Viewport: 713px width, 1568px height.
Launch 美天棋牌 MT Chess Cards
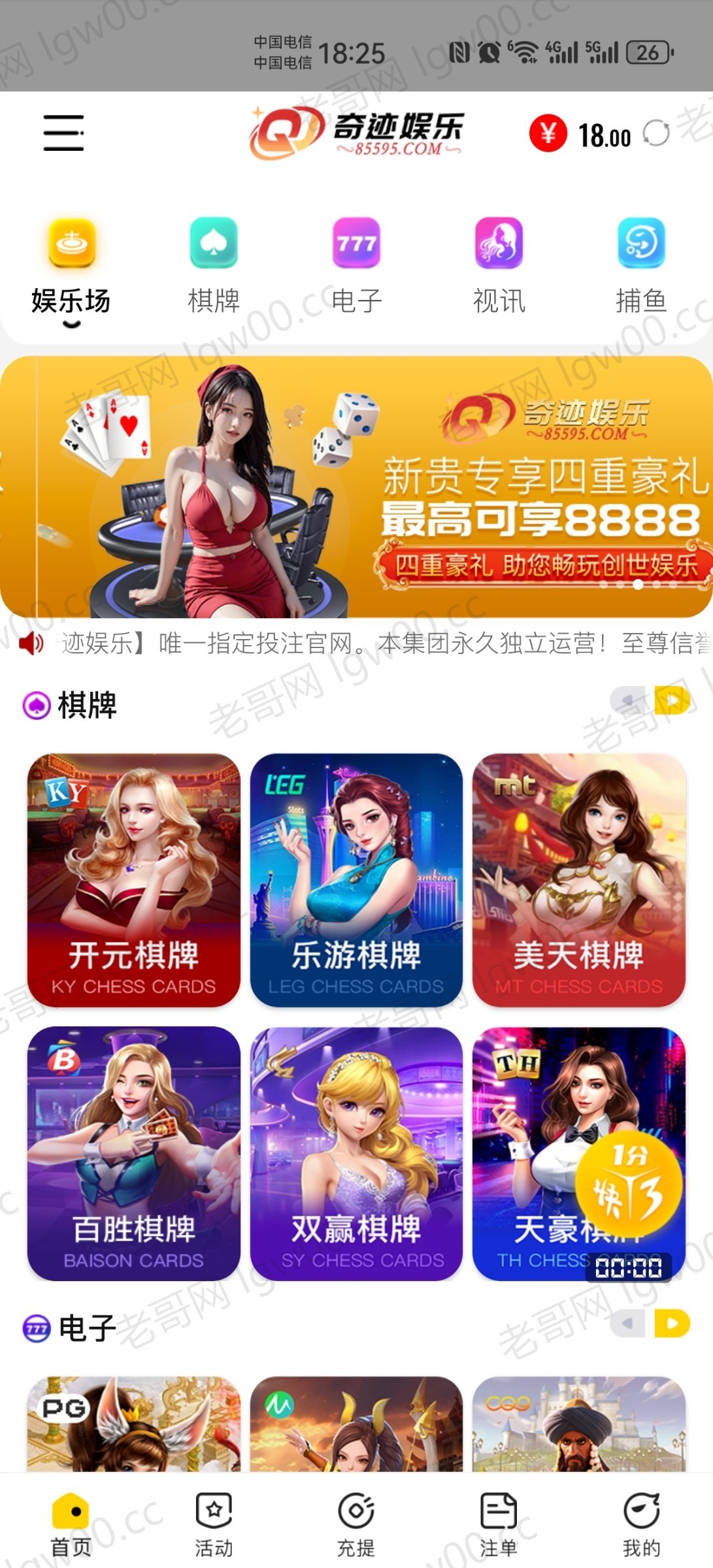click(579, 879)
